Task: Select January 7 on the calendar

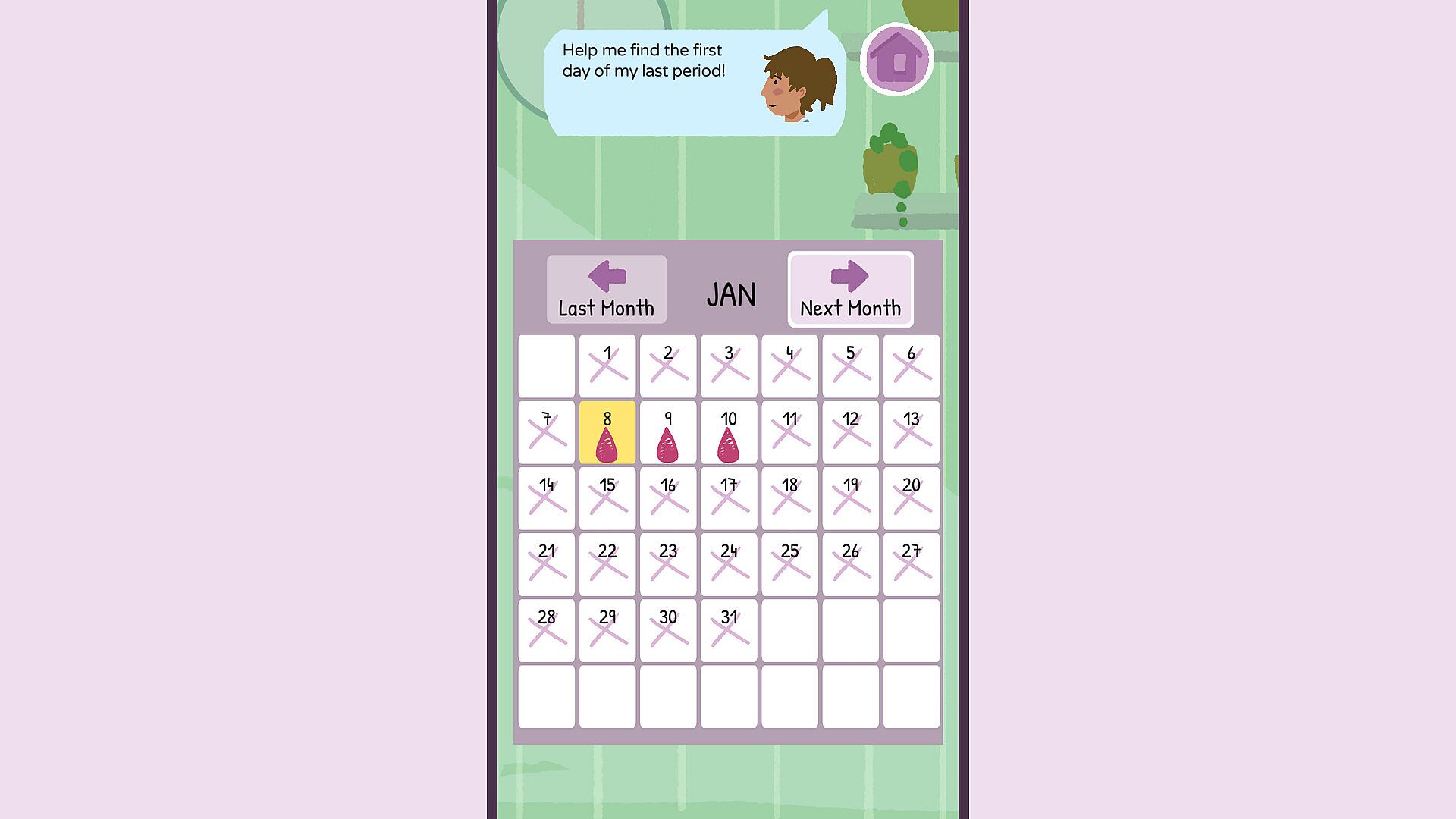Action: pyautogui.click(x=547, y=432)
